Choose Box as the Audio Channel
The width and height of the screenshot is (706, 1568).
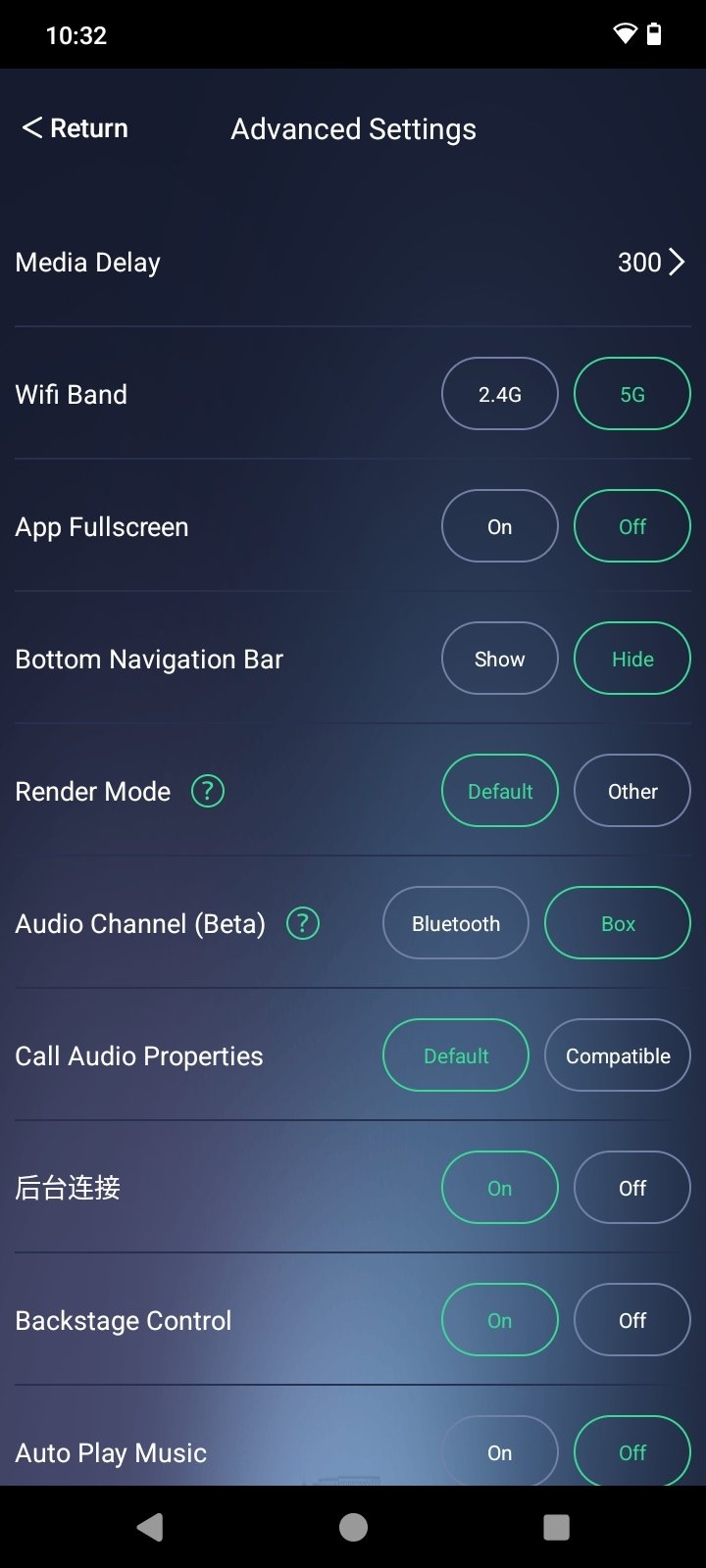tap(618, 923)
